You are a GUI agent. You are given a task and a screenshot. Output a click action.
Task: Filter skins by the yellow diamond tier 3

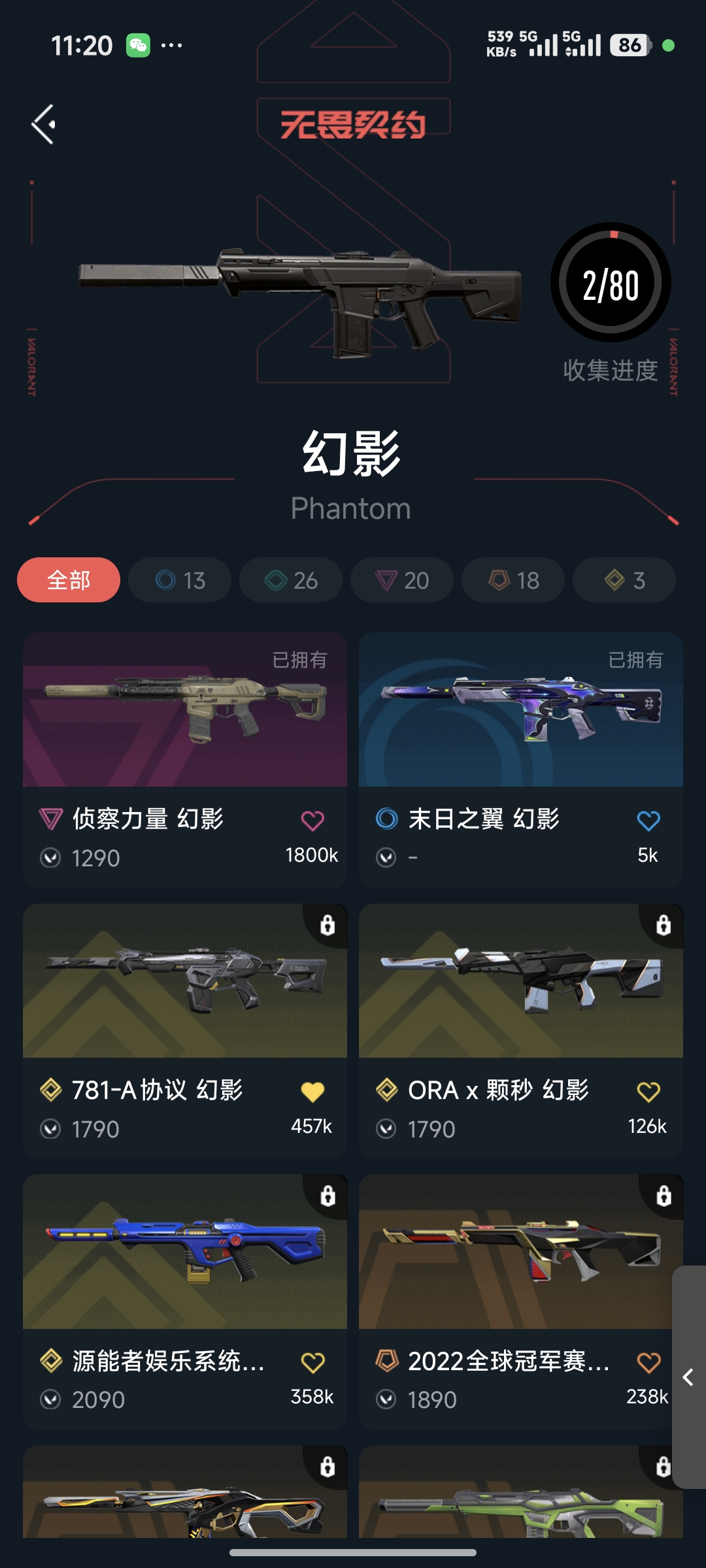624,580
